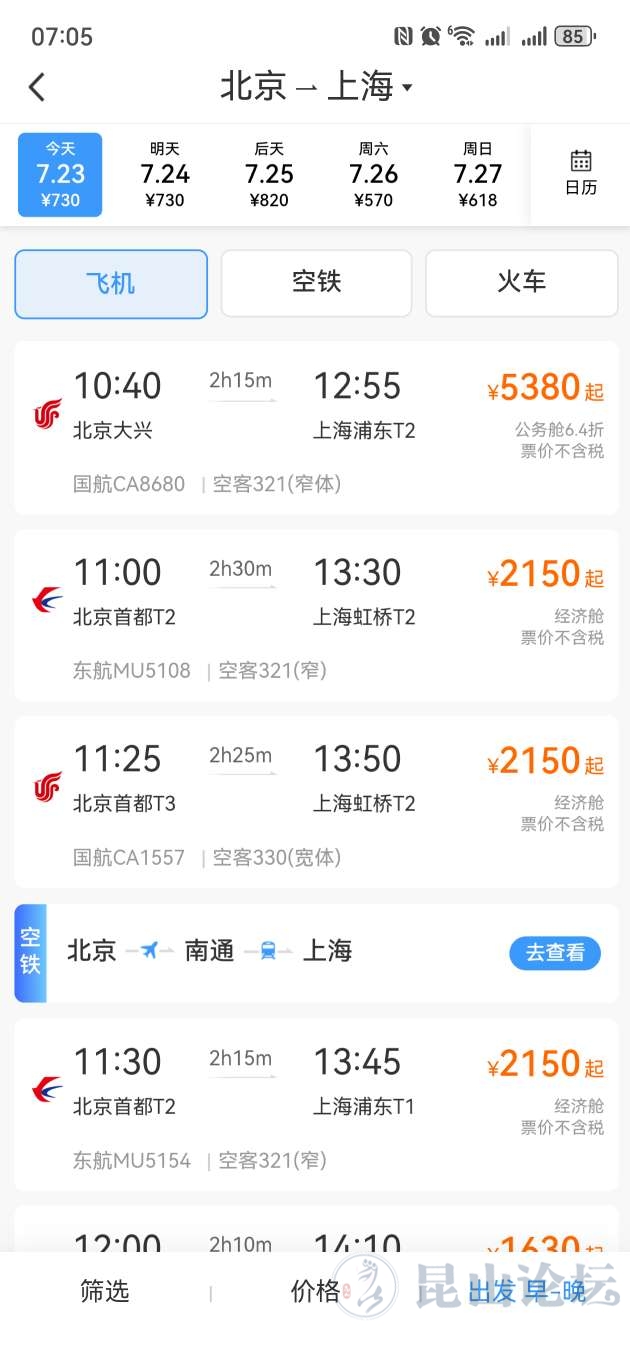The height and width of the screenshot is (1360, 630).
Task: Select today 7.23 date
Action: (60, 174)
